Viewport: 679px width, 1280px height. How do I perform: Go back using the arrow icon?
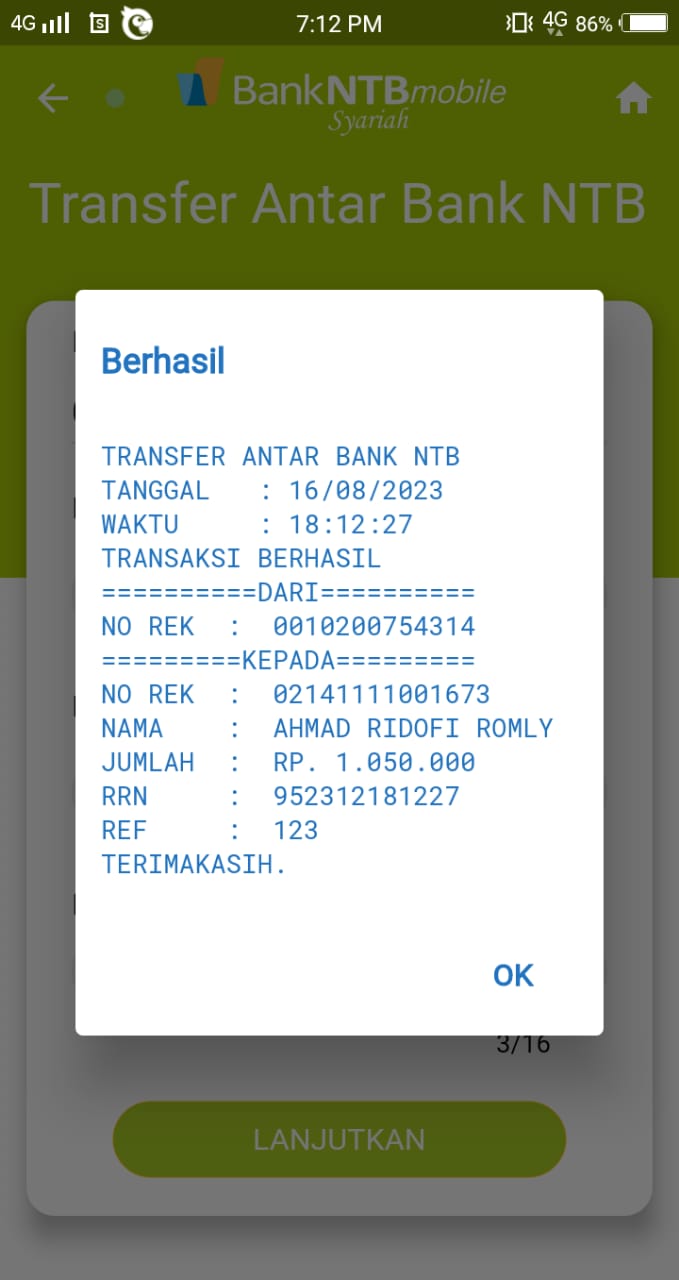click(x=52, y=98)
